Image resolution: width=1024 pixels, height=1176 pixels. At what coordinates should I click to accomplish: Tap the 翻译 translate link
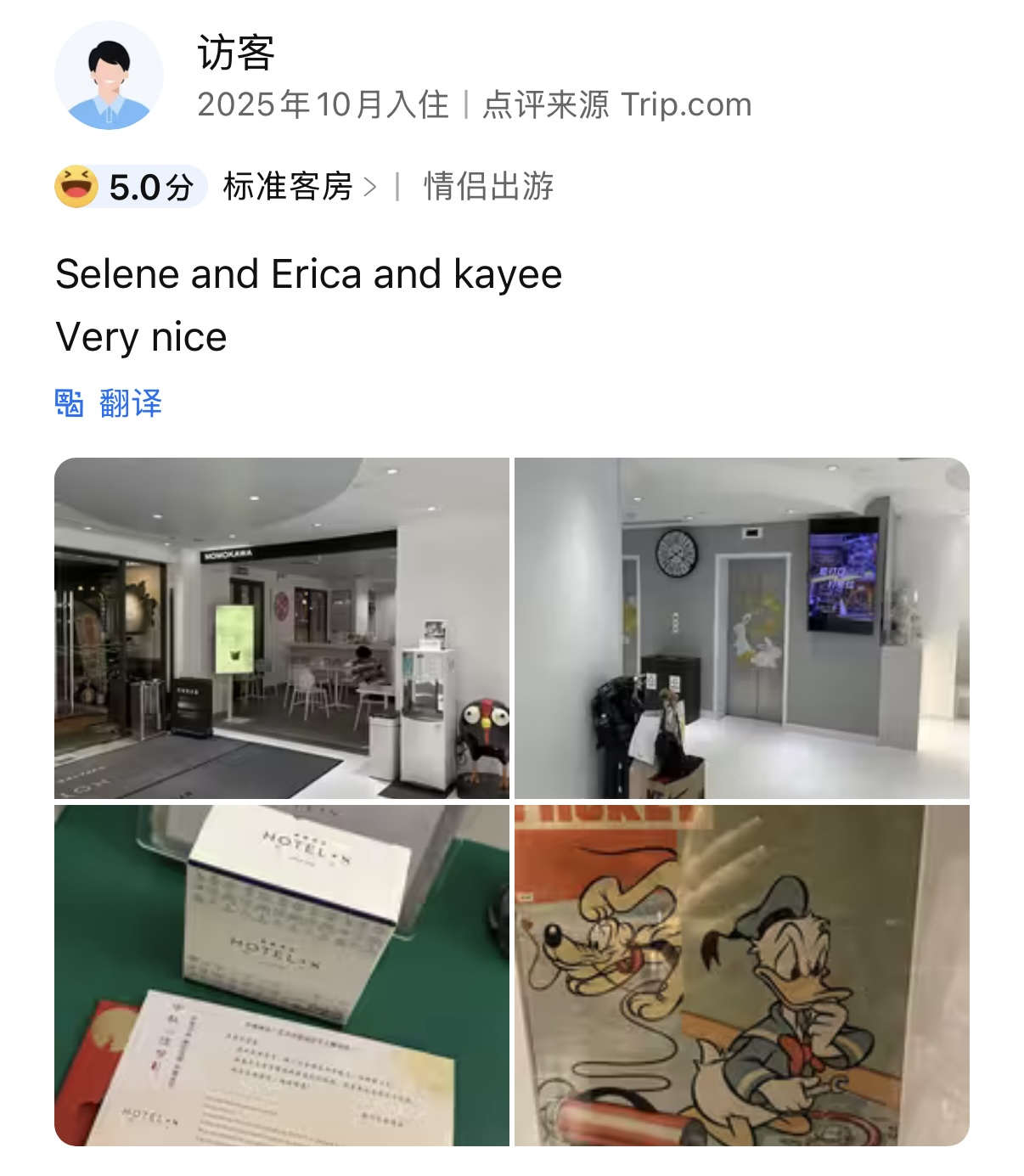pyautogui.click(x=110, y=402)
